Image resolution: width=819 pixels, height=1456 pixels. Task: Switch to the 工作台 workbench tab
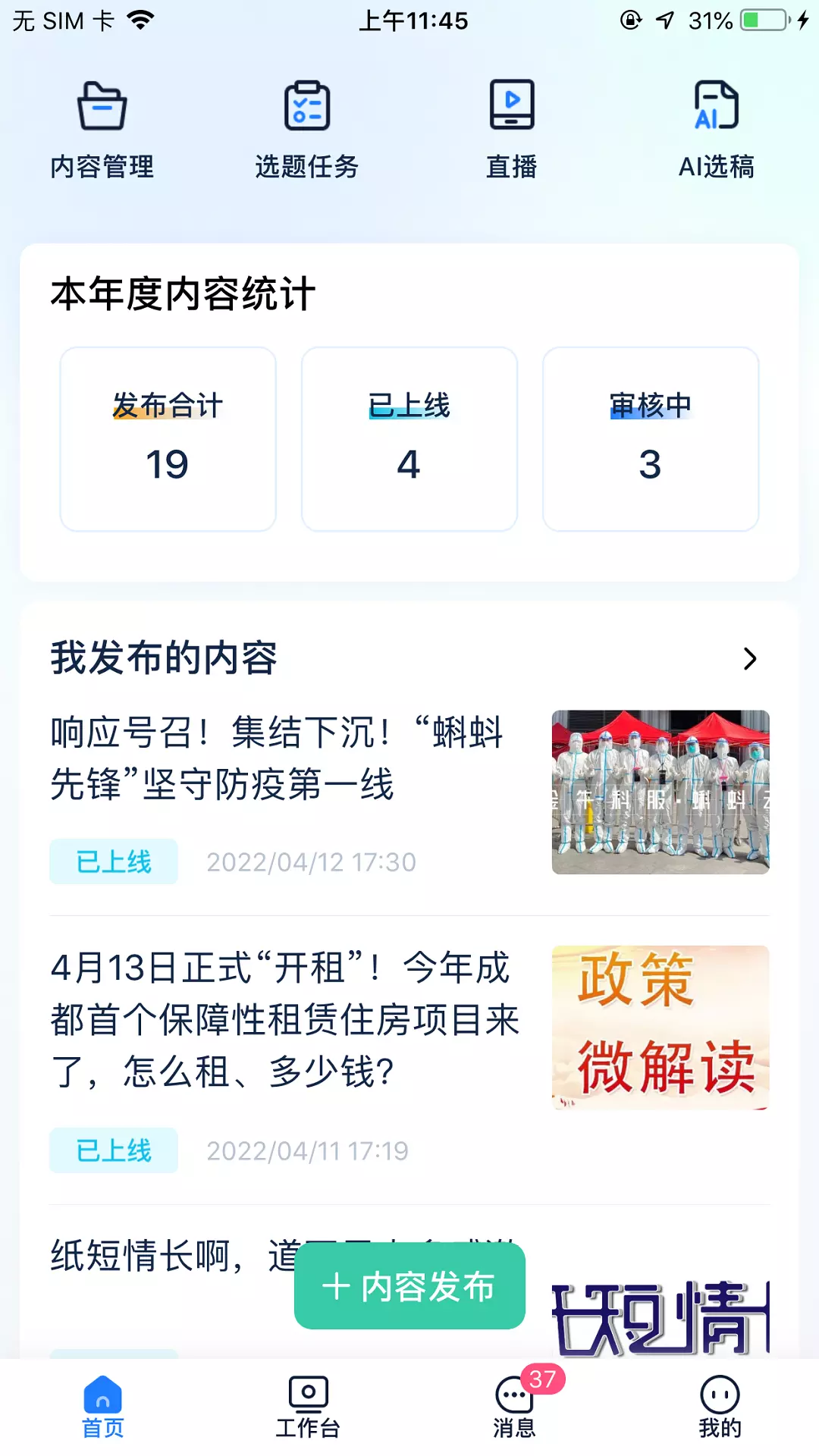tap(308, 1407)
